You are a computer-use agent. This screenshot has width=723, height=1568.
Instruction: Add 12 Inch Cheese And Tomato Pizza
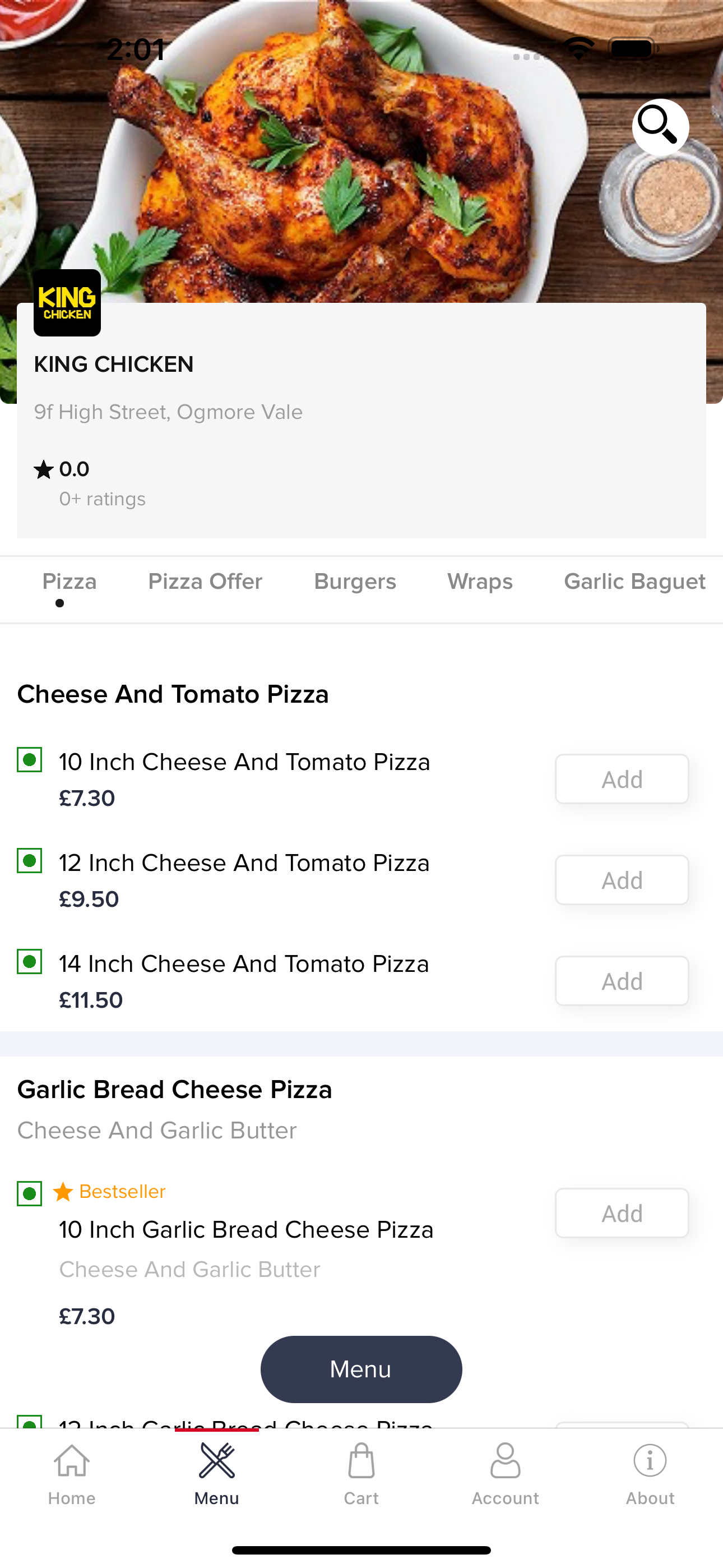coord(622,880)
